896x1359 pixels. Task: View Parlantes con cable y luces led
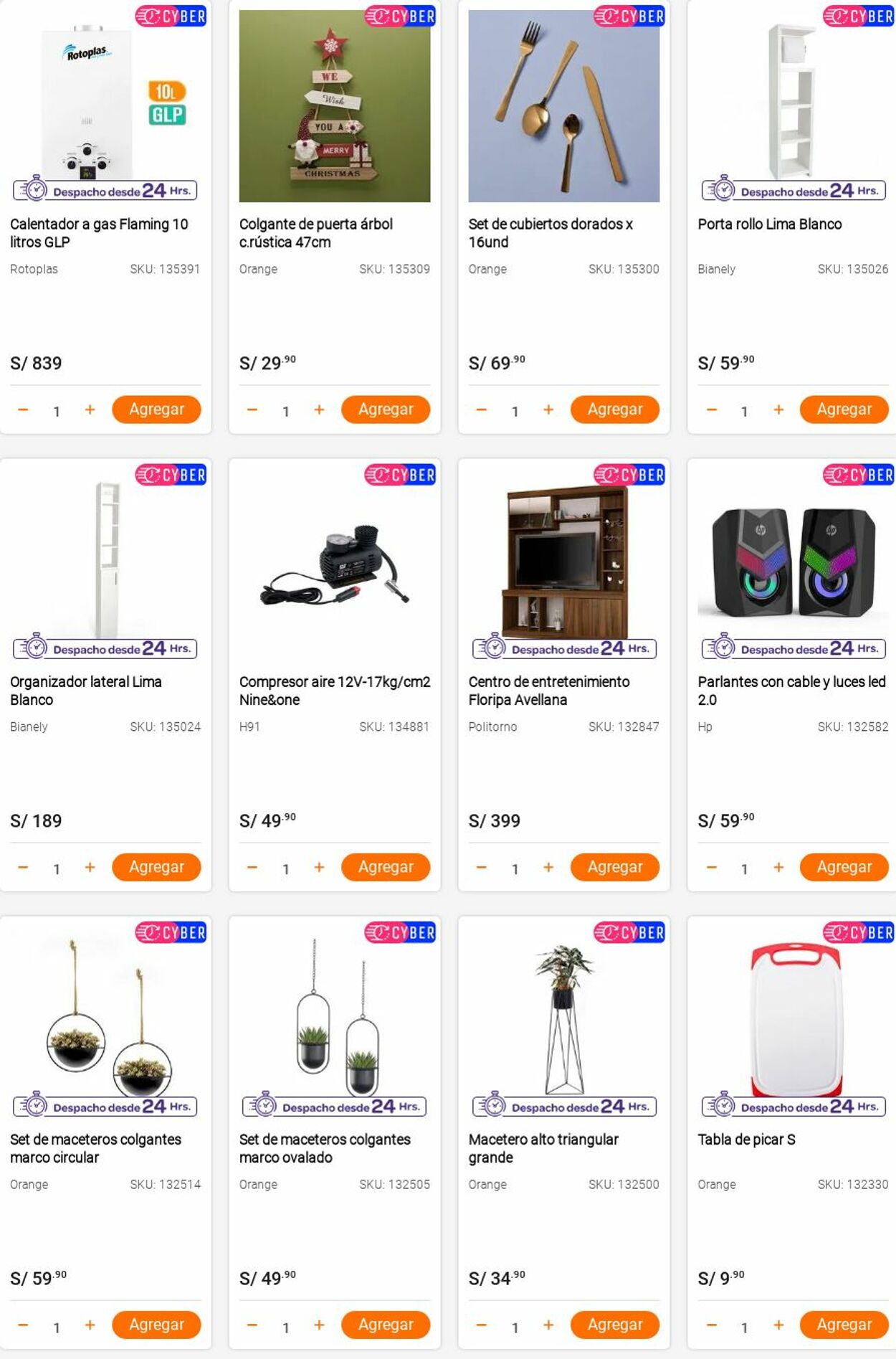[x=791, y=690]
